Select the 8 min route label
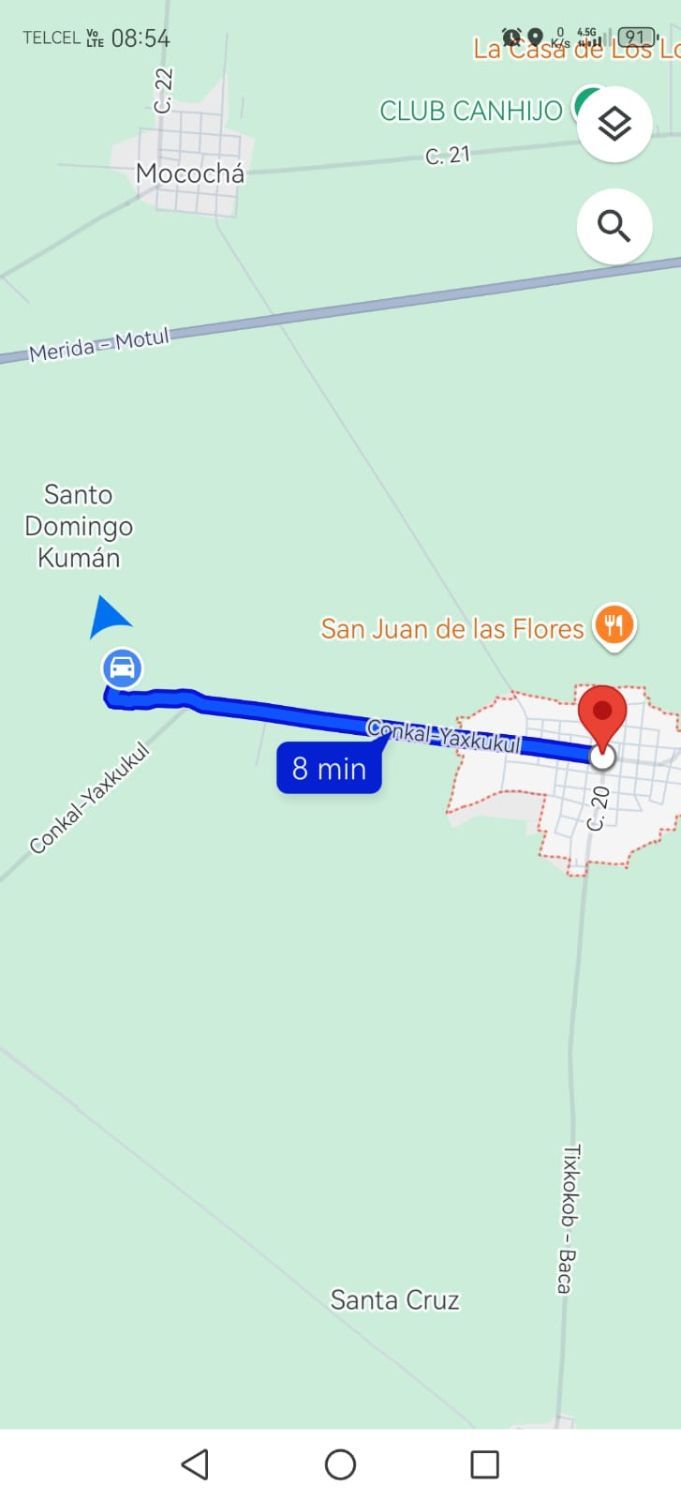The image size is (681, 1500). click(x=329, y=769)
